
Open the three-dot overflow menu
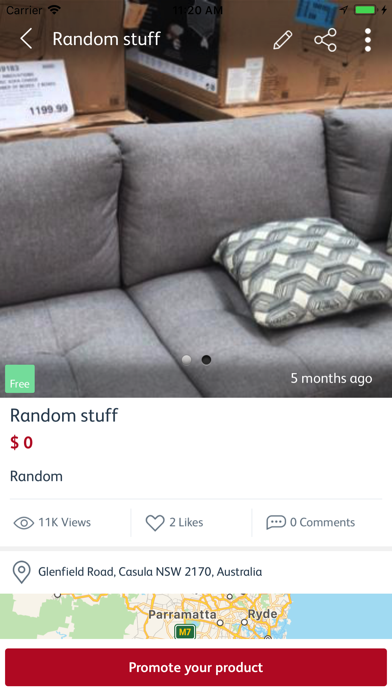368,40
